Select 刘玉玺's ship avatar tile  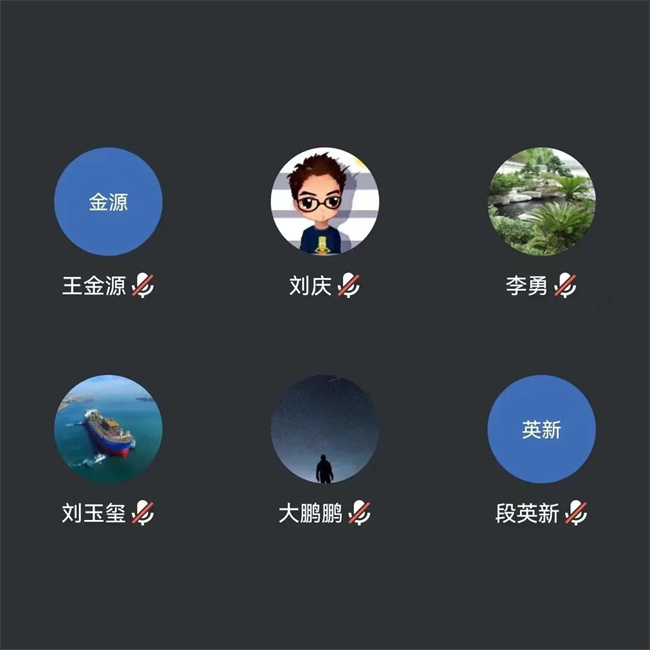point(108,429)
